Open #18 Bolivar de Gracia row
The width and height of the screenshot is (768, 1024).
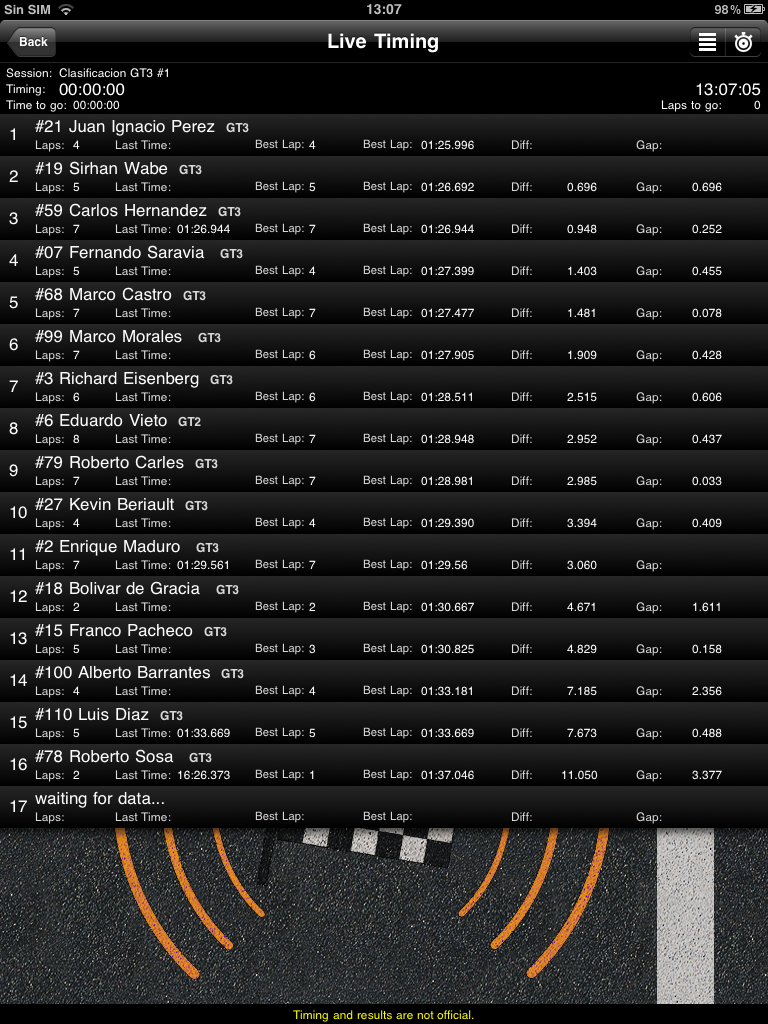click(384, 597)
